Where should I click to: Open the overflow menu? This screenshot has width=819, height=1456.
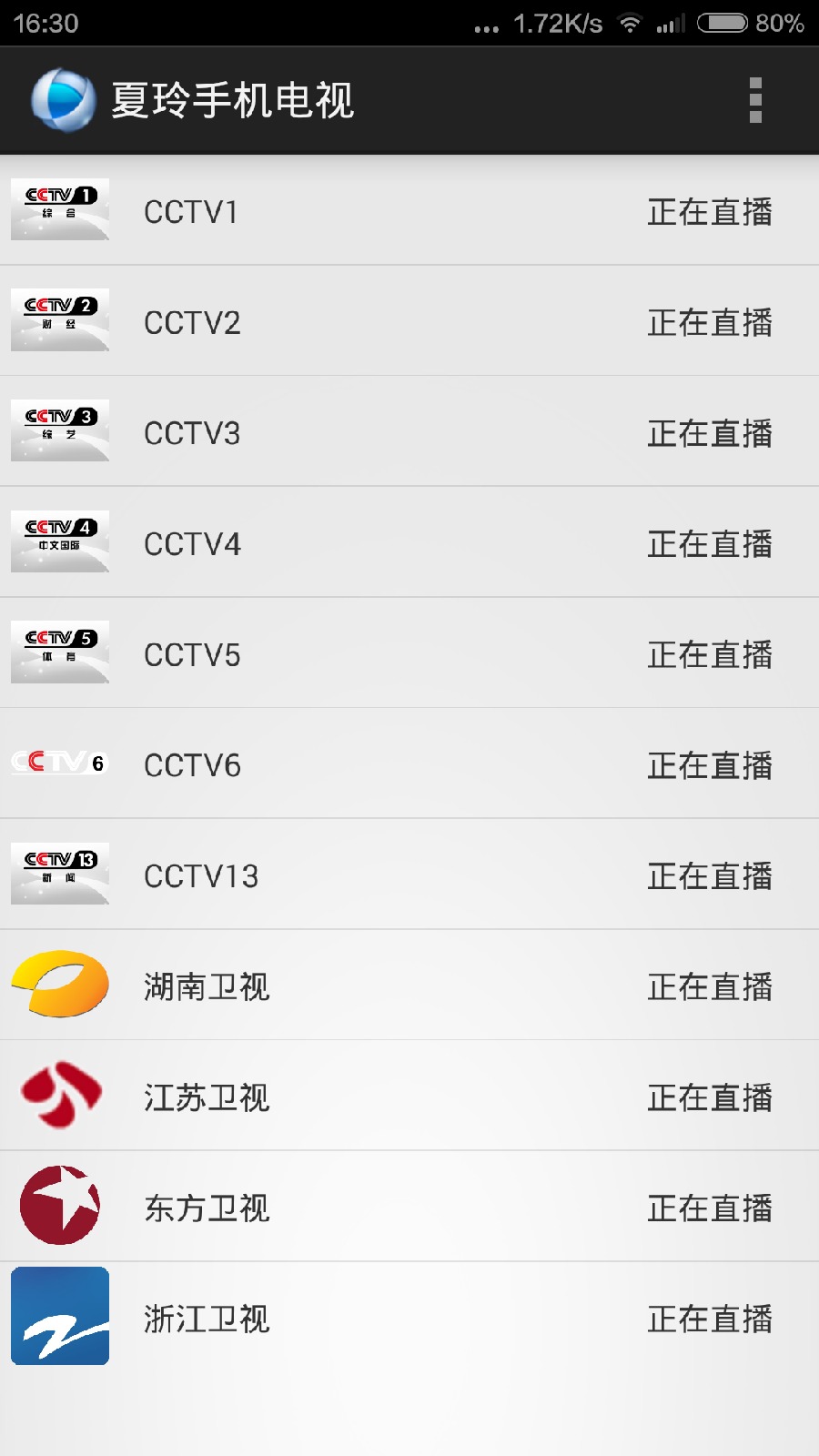(754, 100)
